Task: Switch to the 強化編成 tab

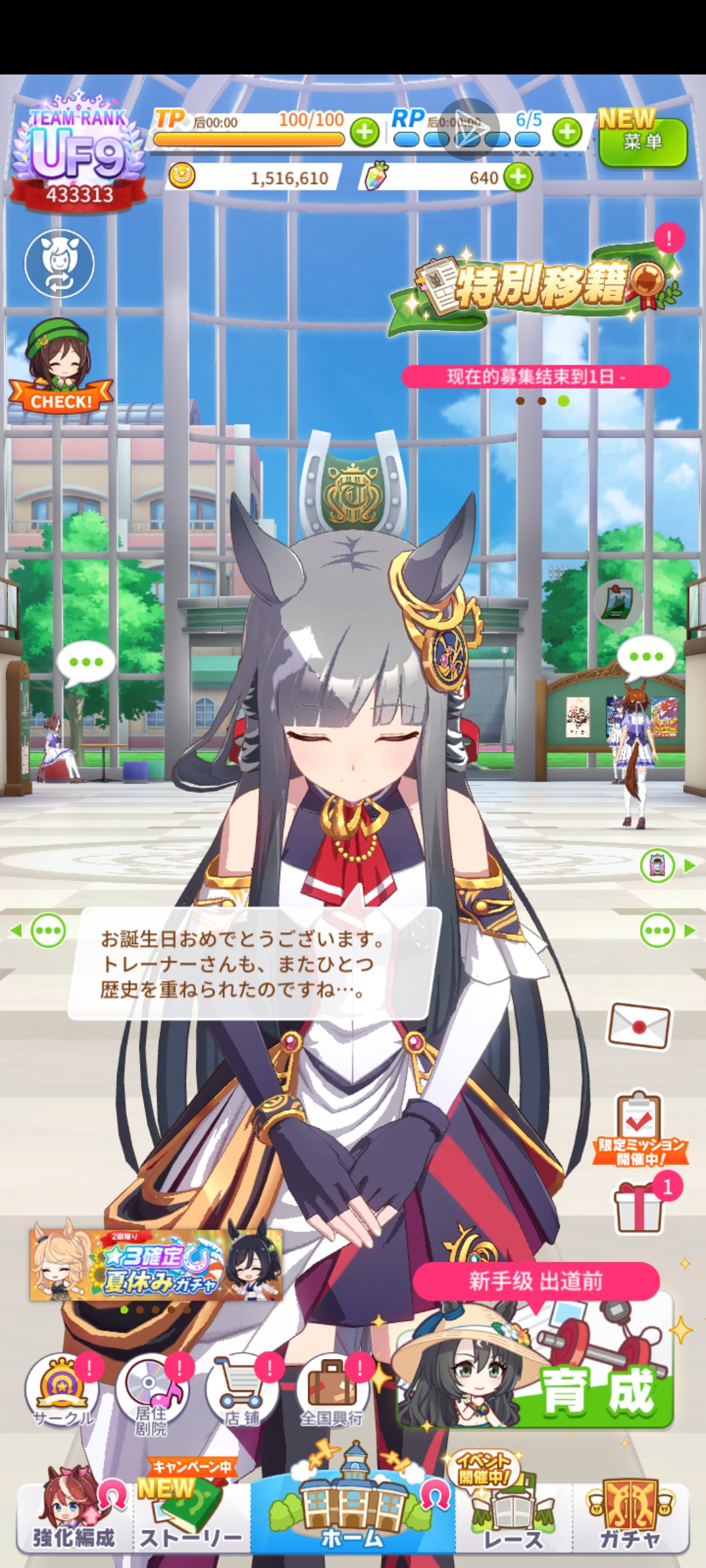Action: (x=74, y=1516)
